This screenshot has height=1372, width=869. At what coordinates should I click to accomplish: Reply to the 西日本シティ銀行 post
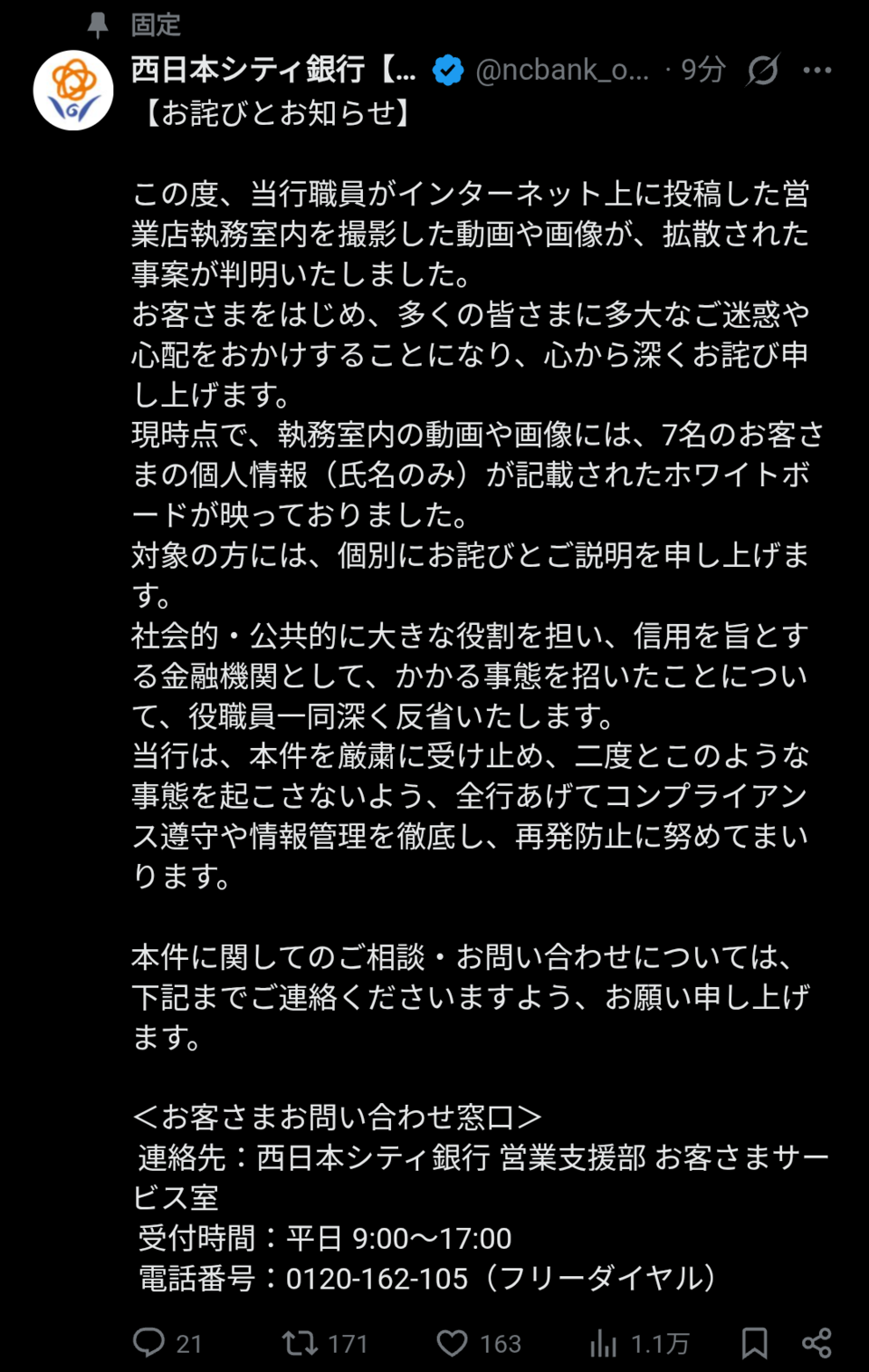pos(149,1342)
